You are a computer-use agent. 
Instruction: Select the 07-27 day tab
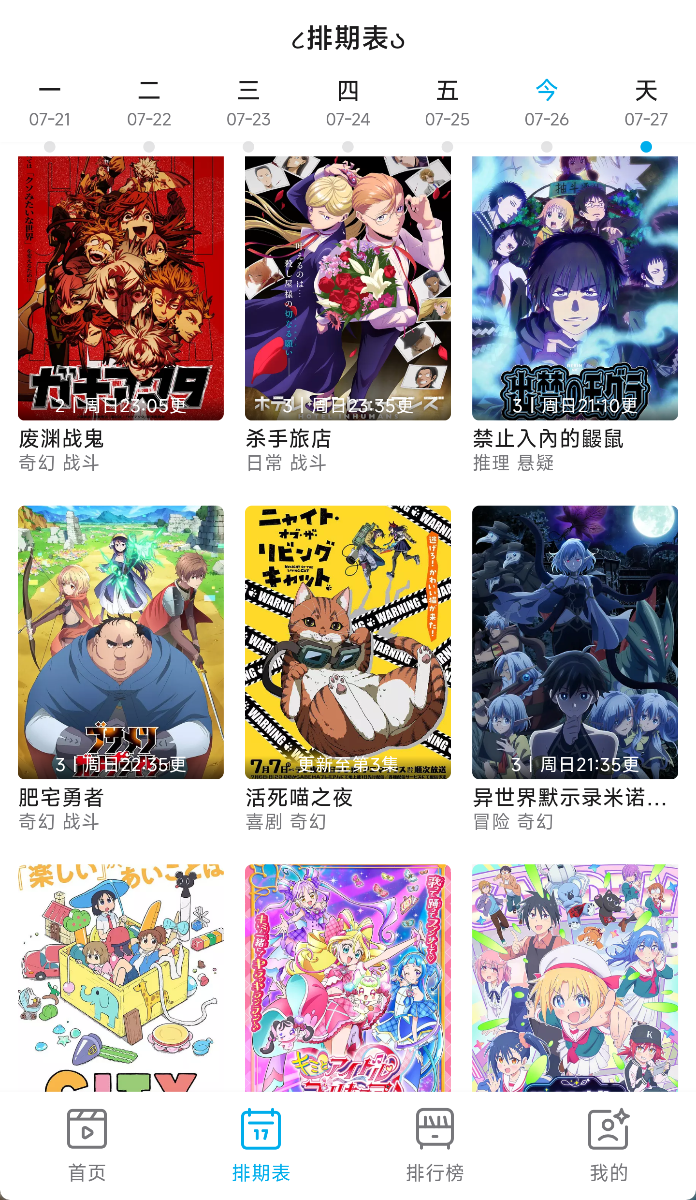pos(646,105)
